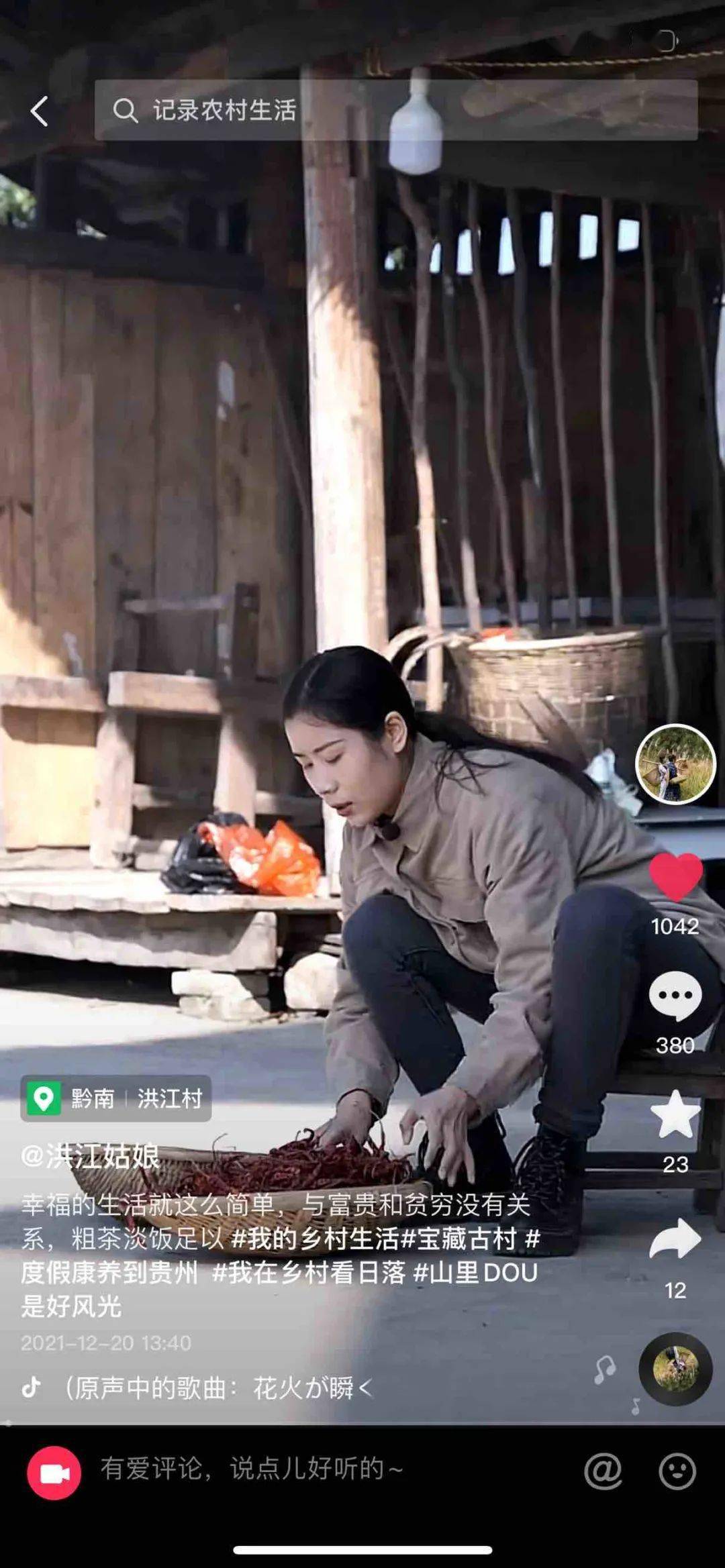Open the @洪江姑娘 username link
The image size is (725, 1568).
tap(90, 1155)
